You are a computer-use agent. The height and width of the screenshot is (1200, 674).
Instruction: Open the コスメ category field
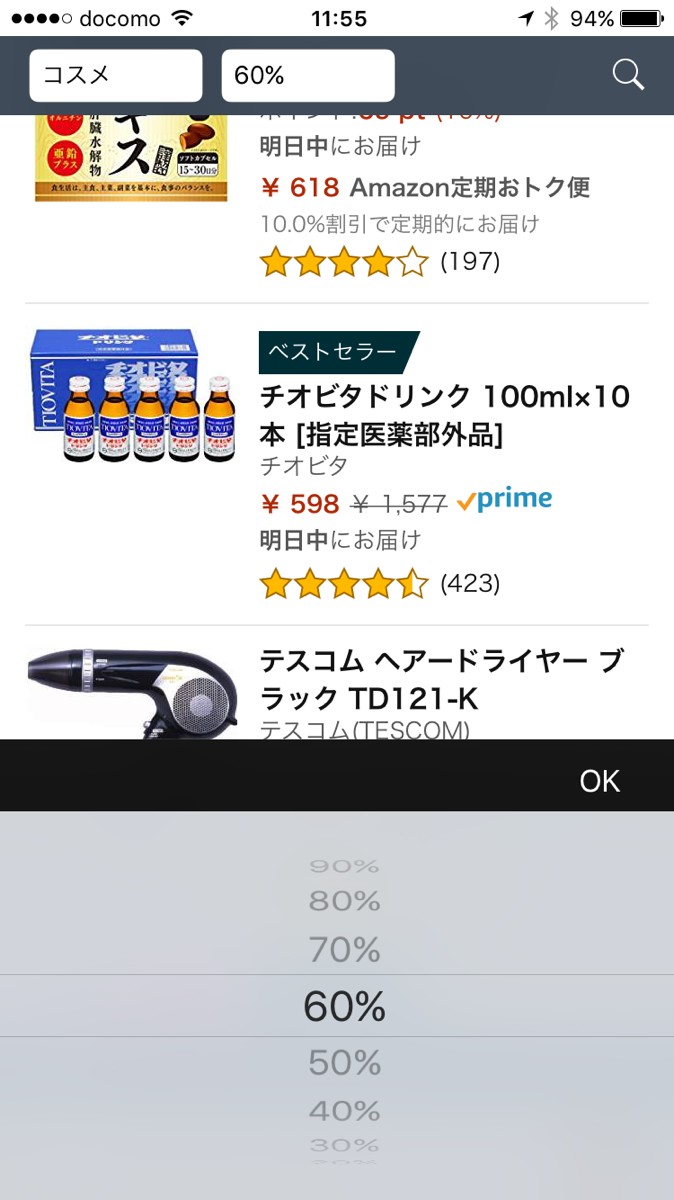116,76
